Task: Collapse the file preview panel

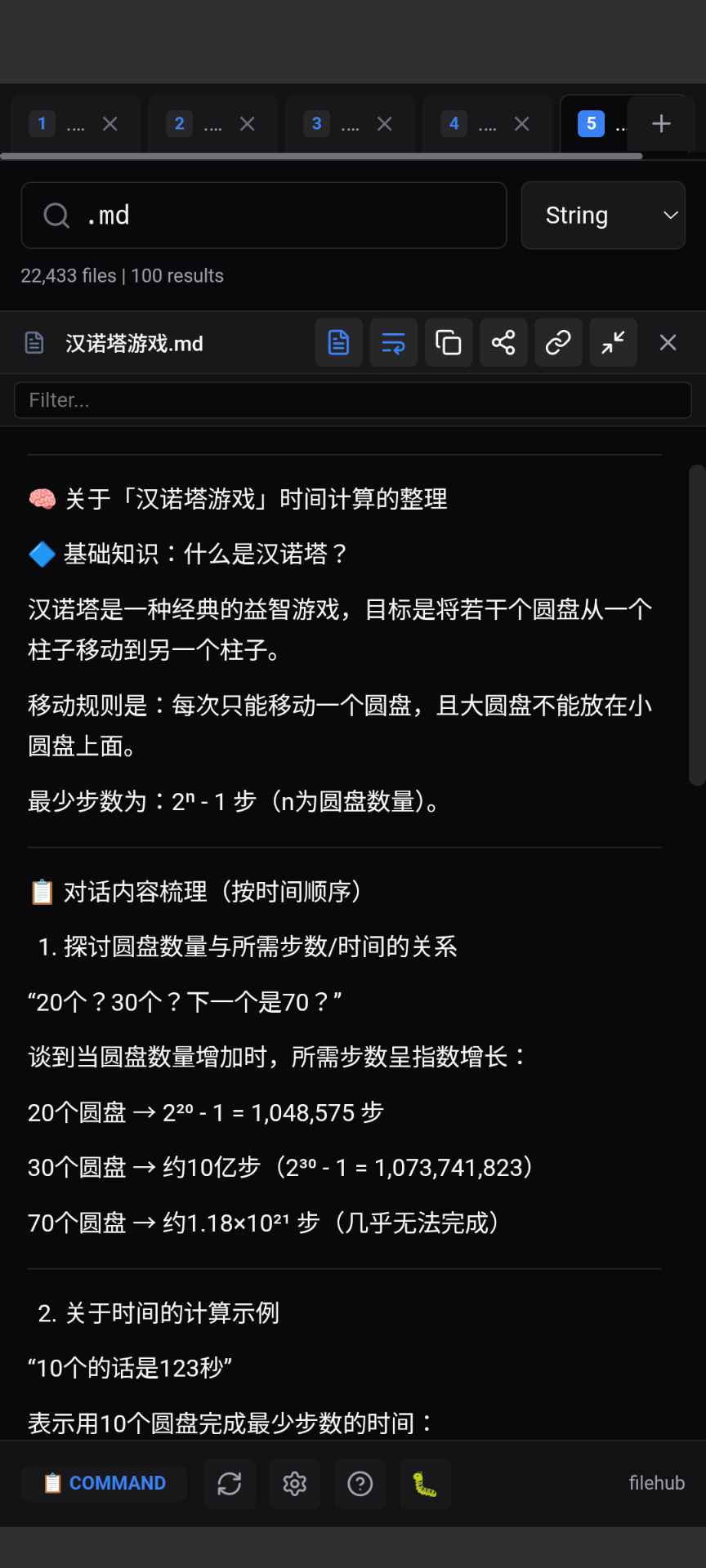Action: point(613,342)
